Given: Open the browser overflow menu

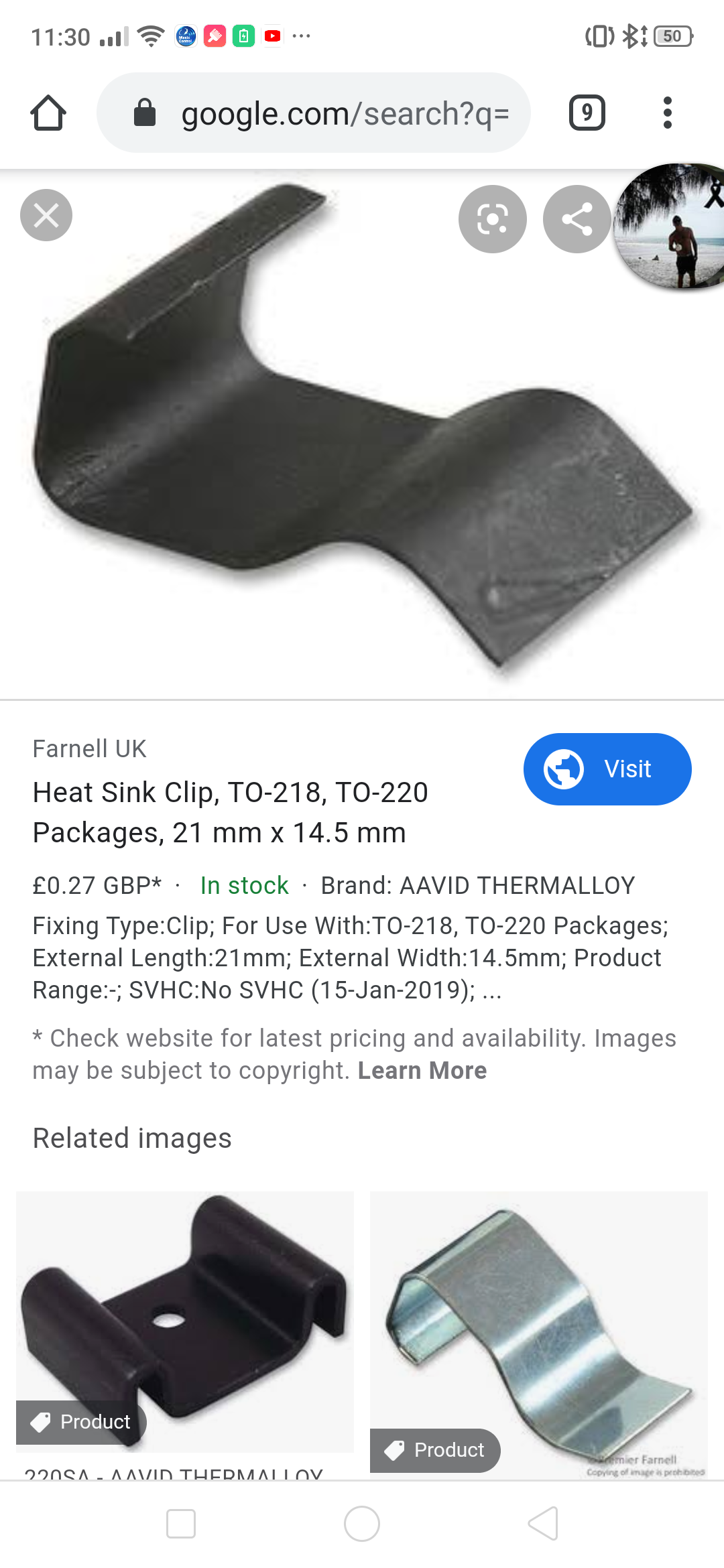Looking at the screenshot, I should pos(667,113).
